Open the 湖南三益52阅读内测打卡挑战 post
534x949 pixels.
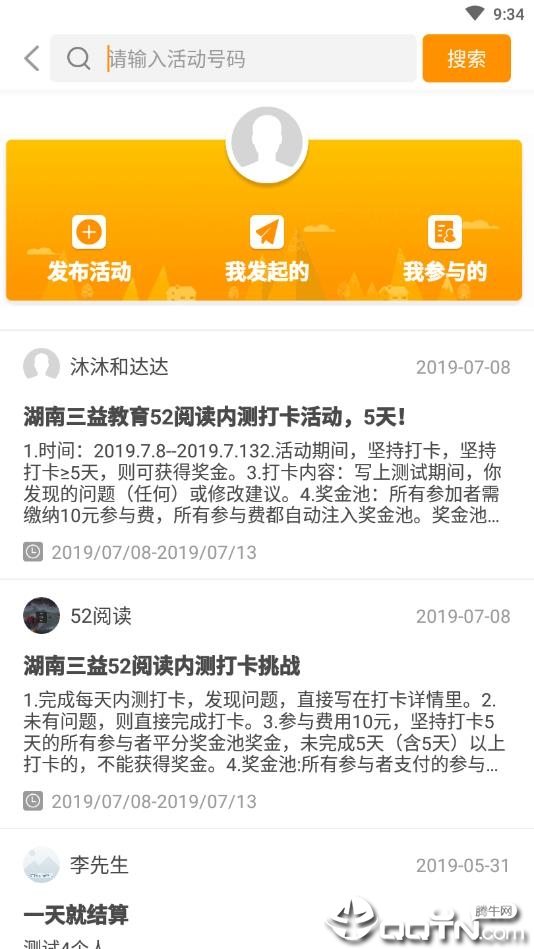(267, 704)
